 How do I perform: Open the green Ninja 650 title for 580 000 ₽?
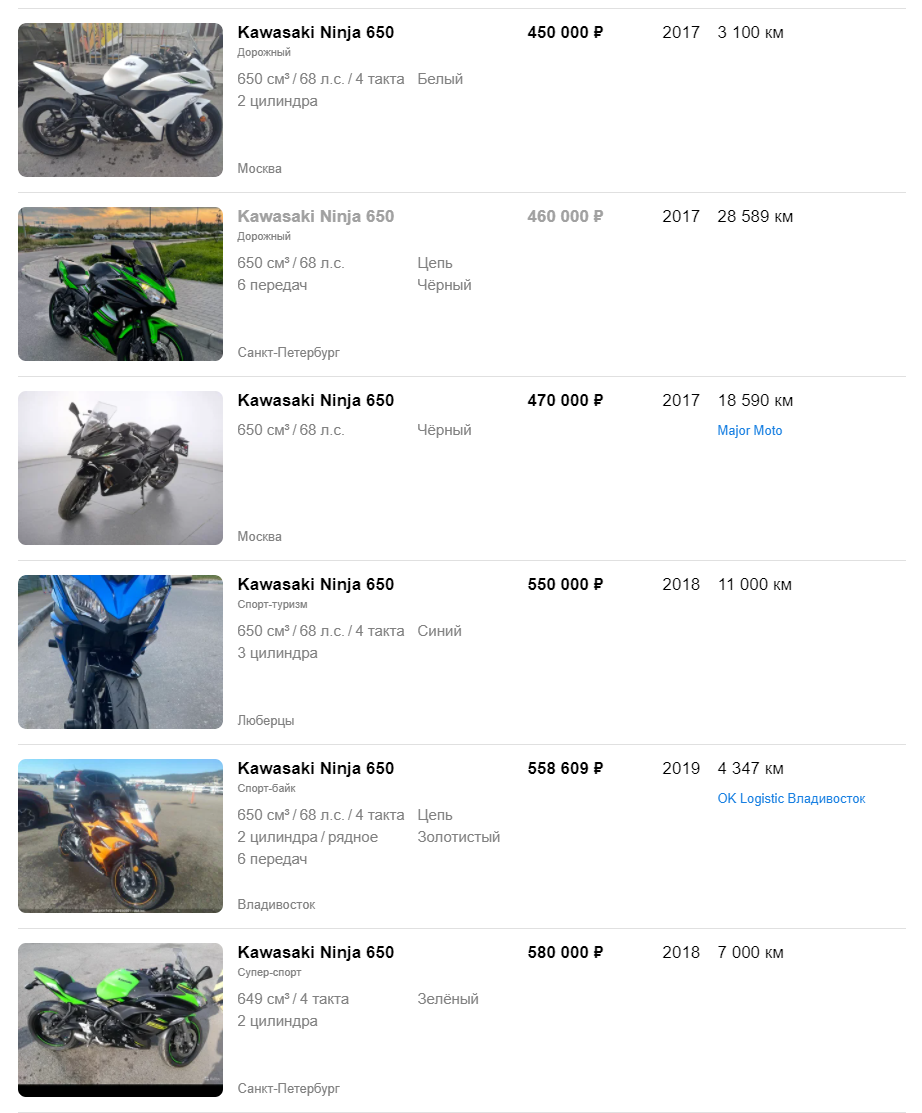pos(315,952)
